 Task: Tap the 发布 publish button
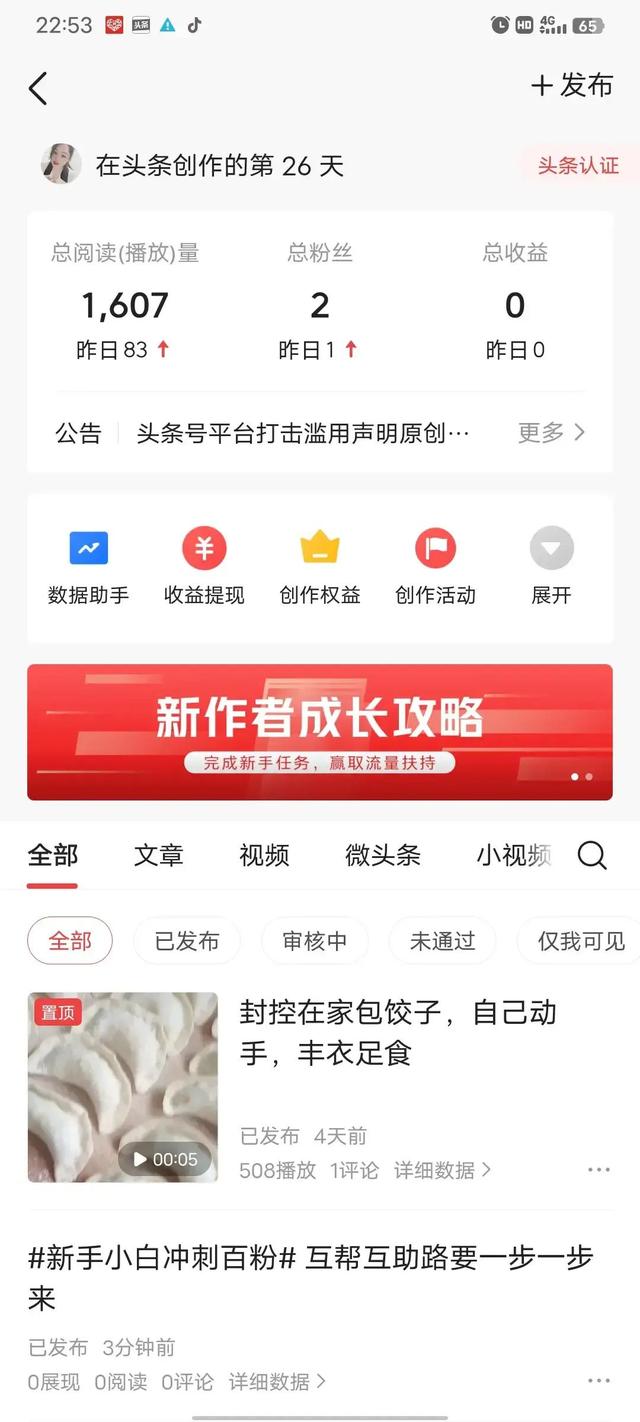572,86
